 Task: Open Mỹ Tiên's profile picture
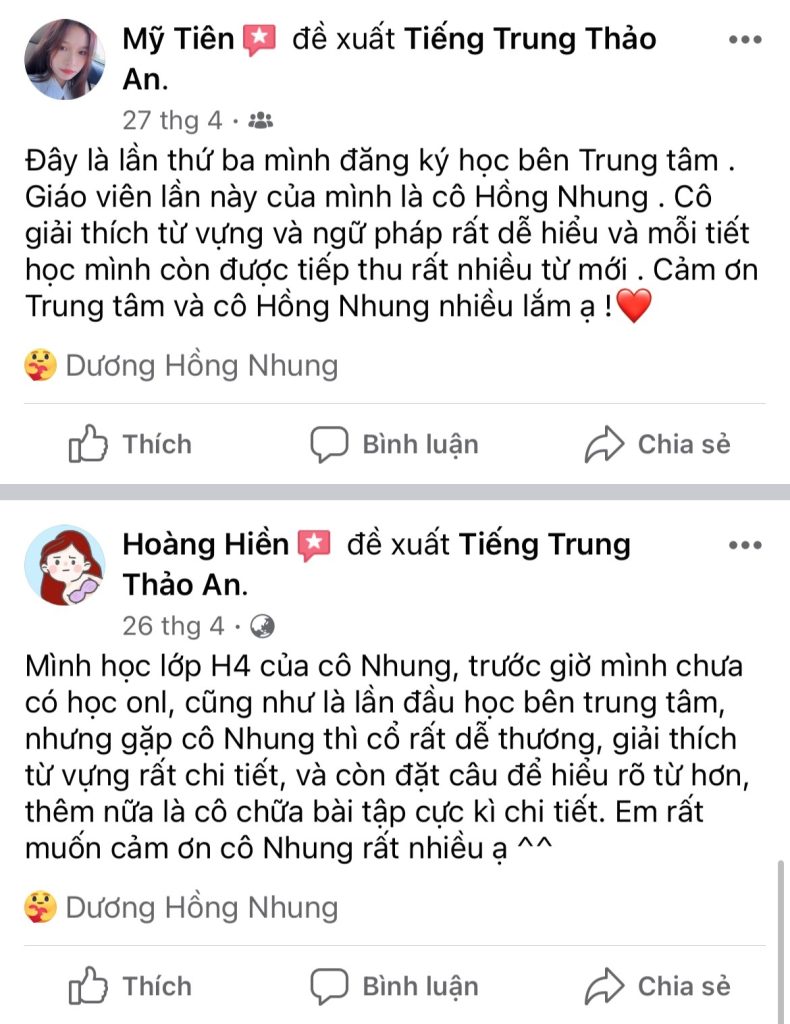point(65,59)
